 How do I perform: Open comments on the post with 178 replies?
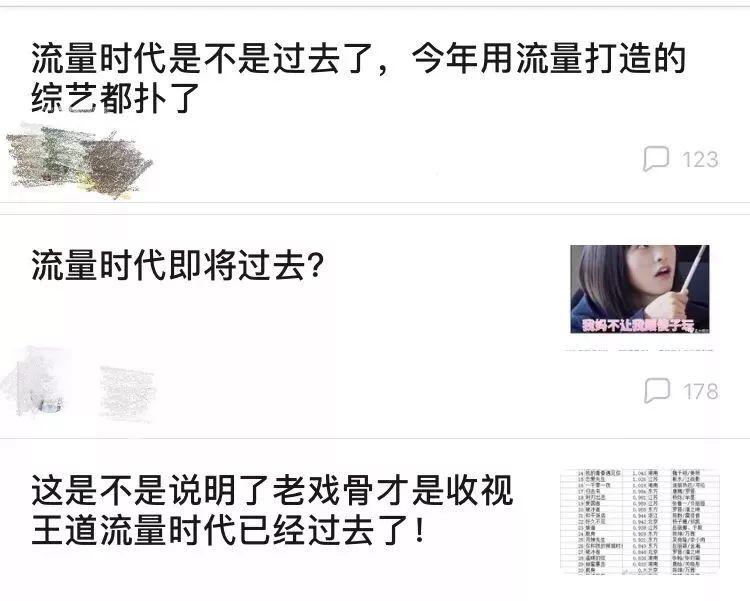tap(681, 390)
